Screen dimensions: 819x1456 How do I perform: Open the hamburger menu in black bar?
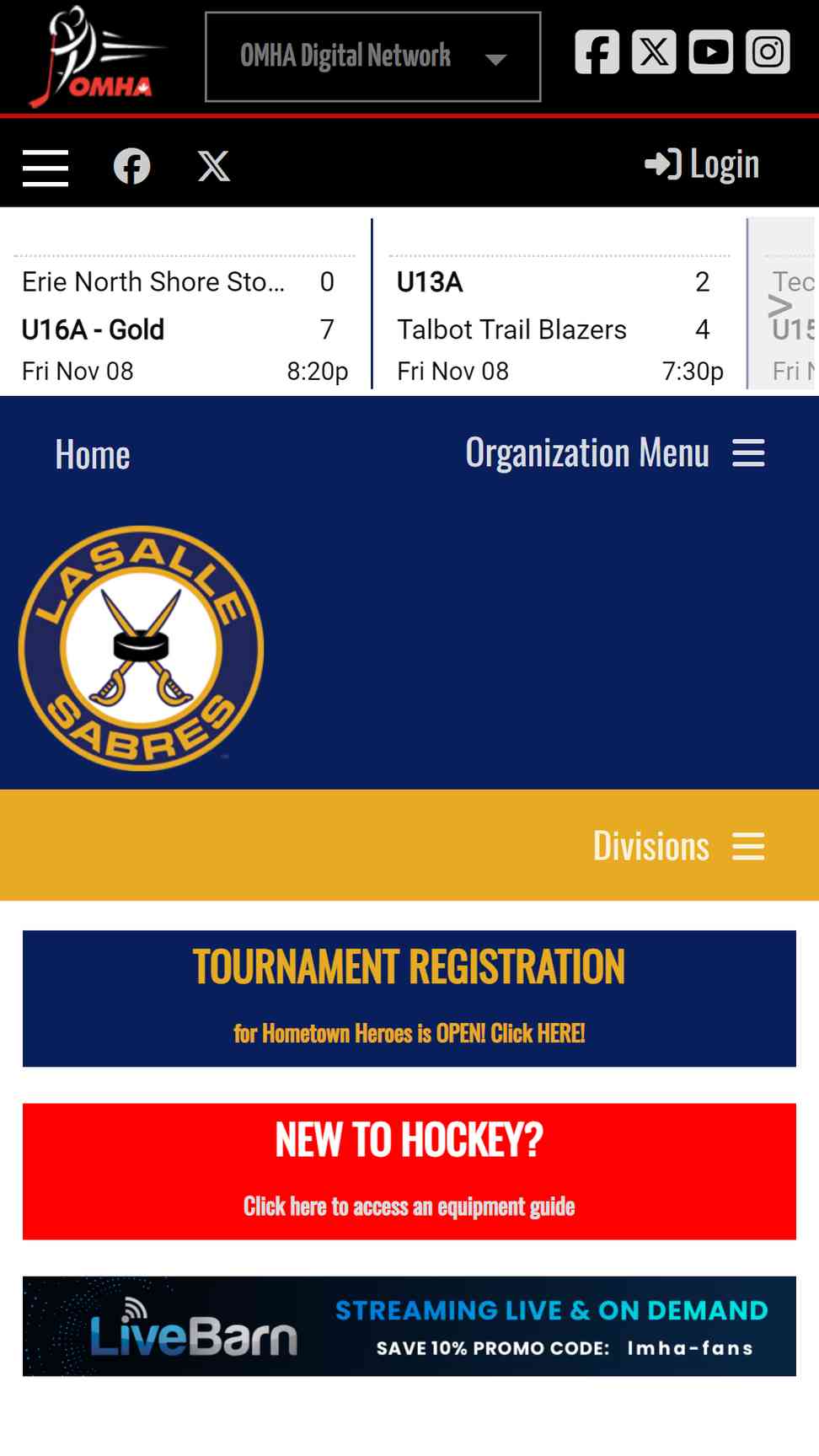click(45, 167)
